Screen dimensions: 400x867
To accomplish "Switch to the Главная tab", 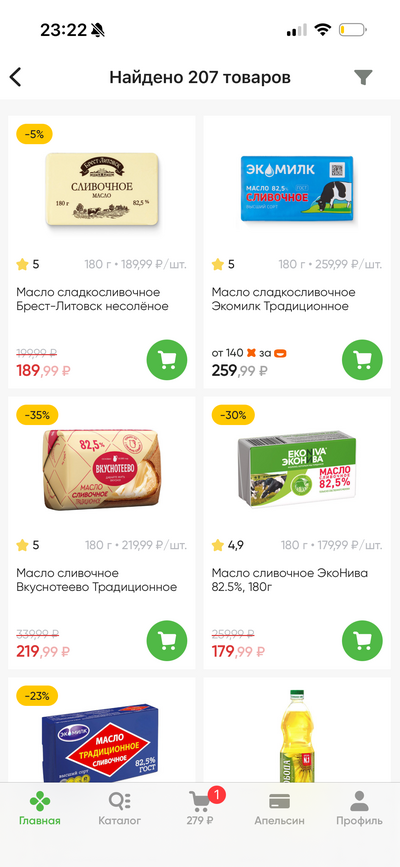I will 40,809.
